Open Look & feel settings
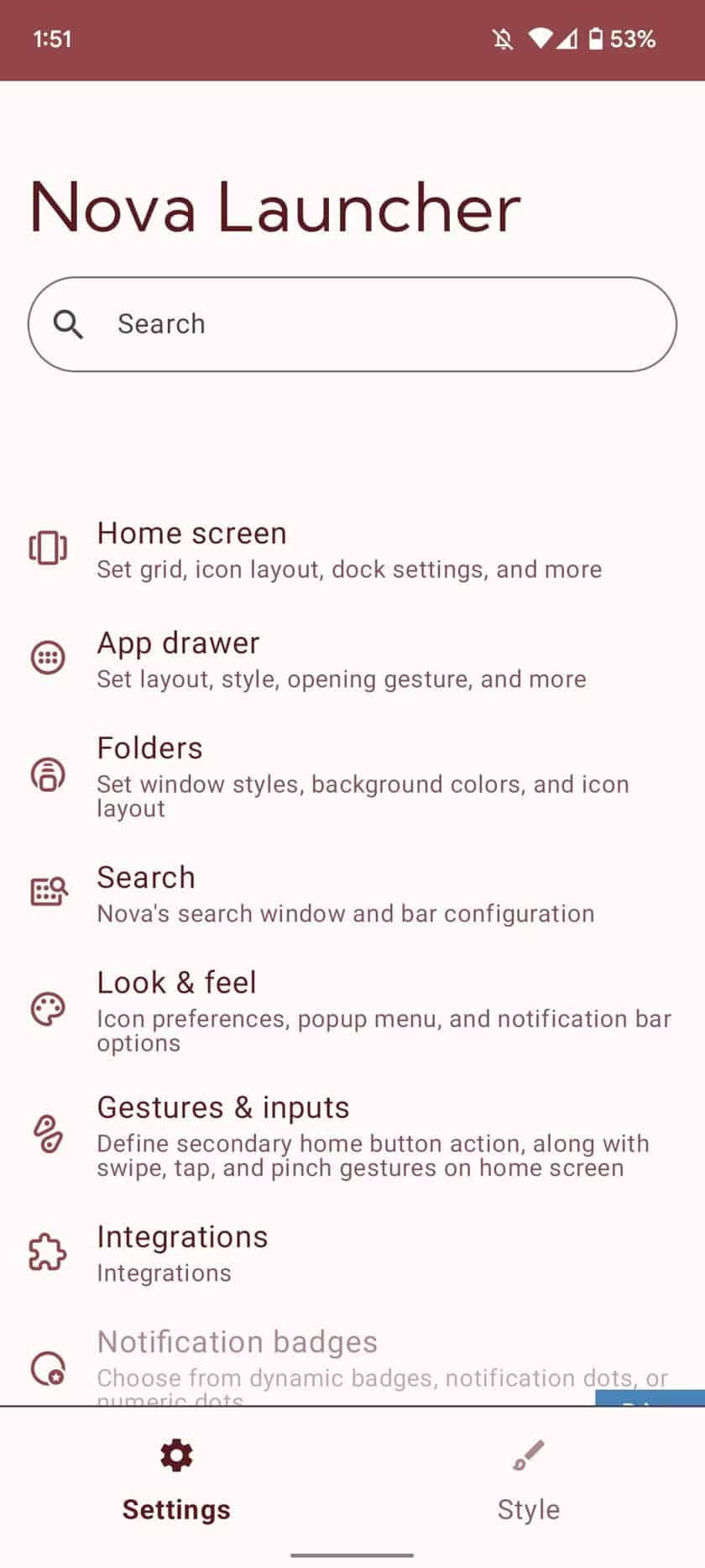 tap(352, 1011)
